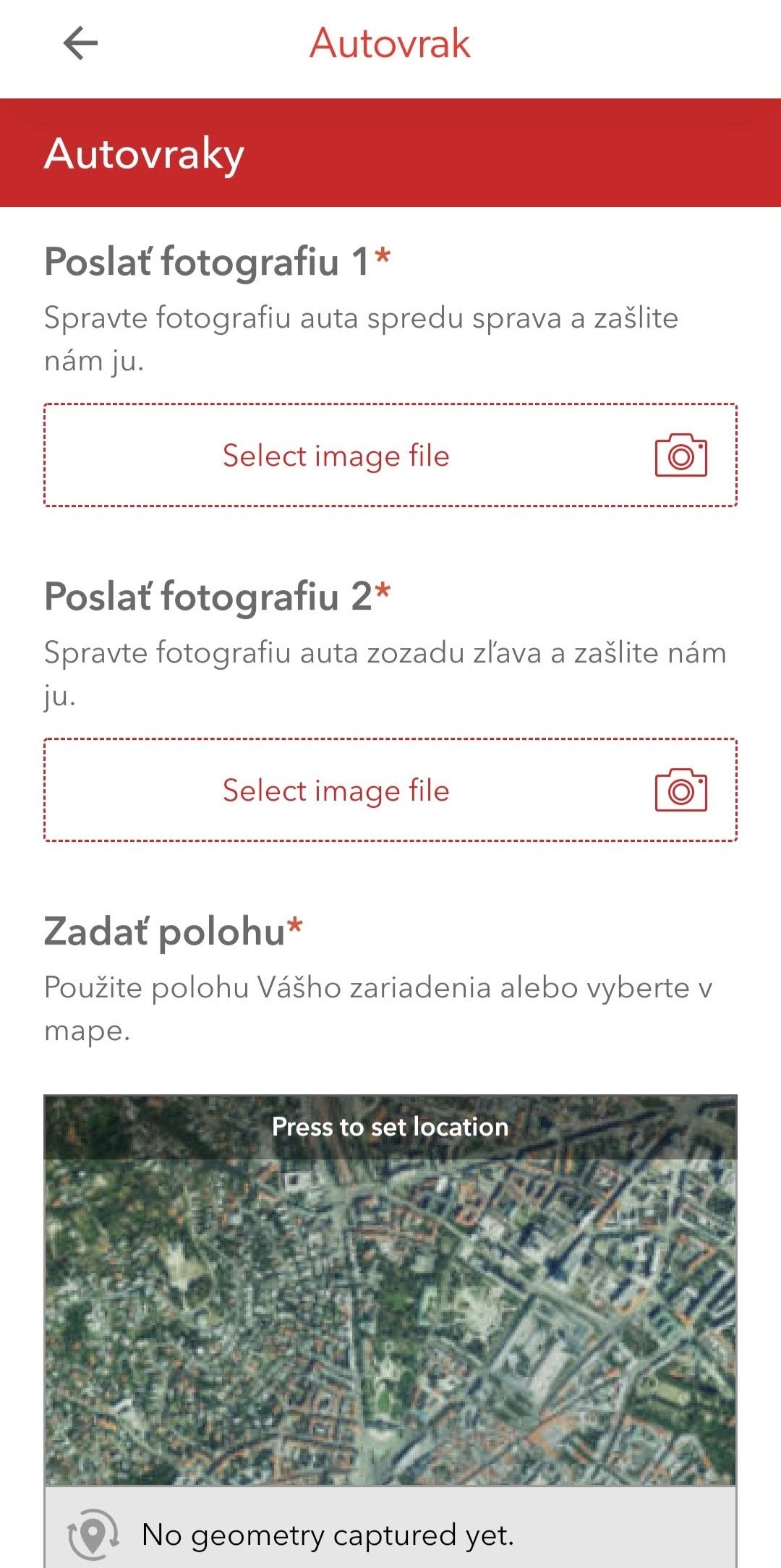Select image file for Poslať fotografiu 2
Screen dimensions: 781x1568
point(390,790)
